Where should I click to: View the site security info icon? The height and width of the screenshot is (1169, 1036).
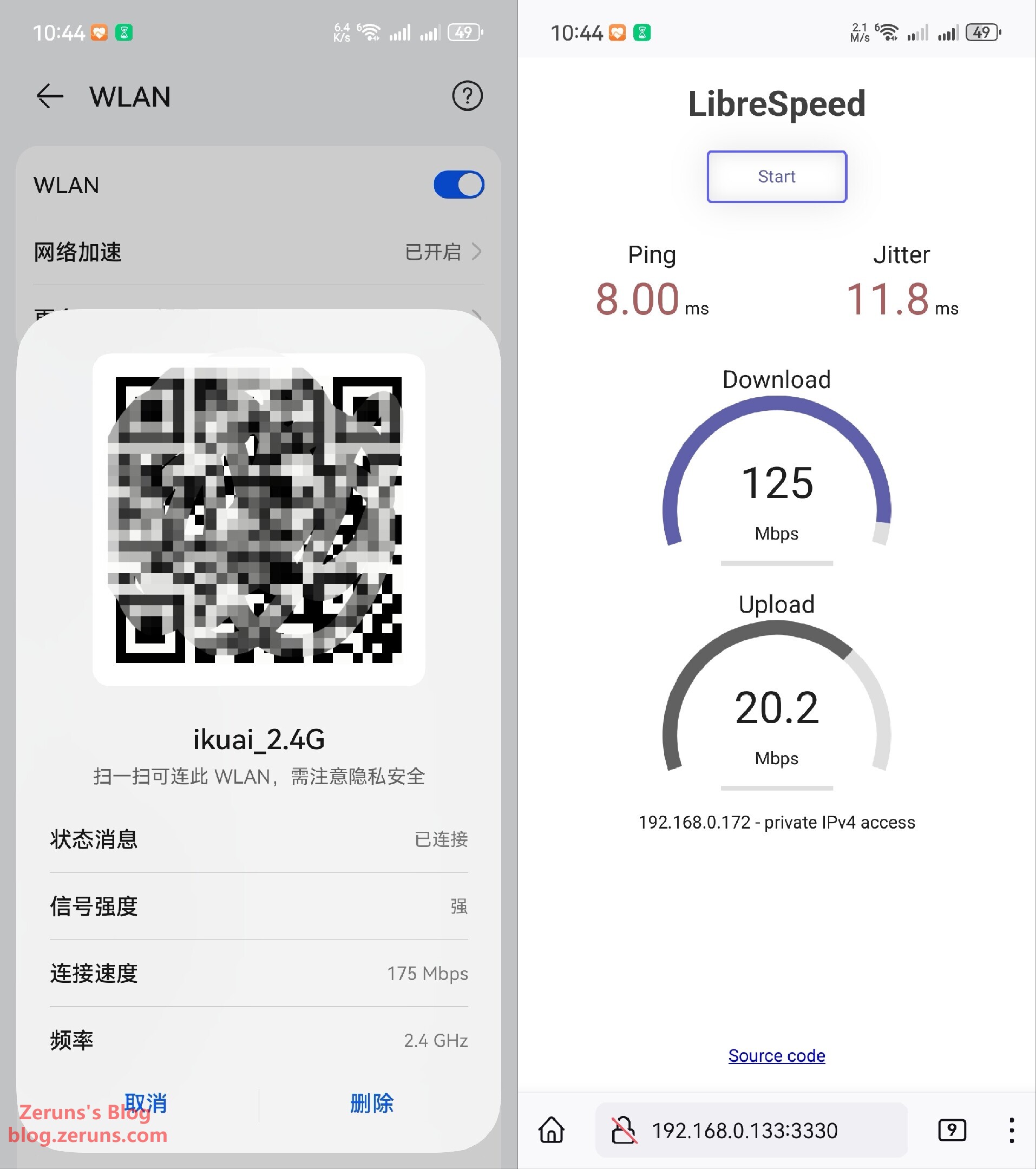[x=623, y=1130]
